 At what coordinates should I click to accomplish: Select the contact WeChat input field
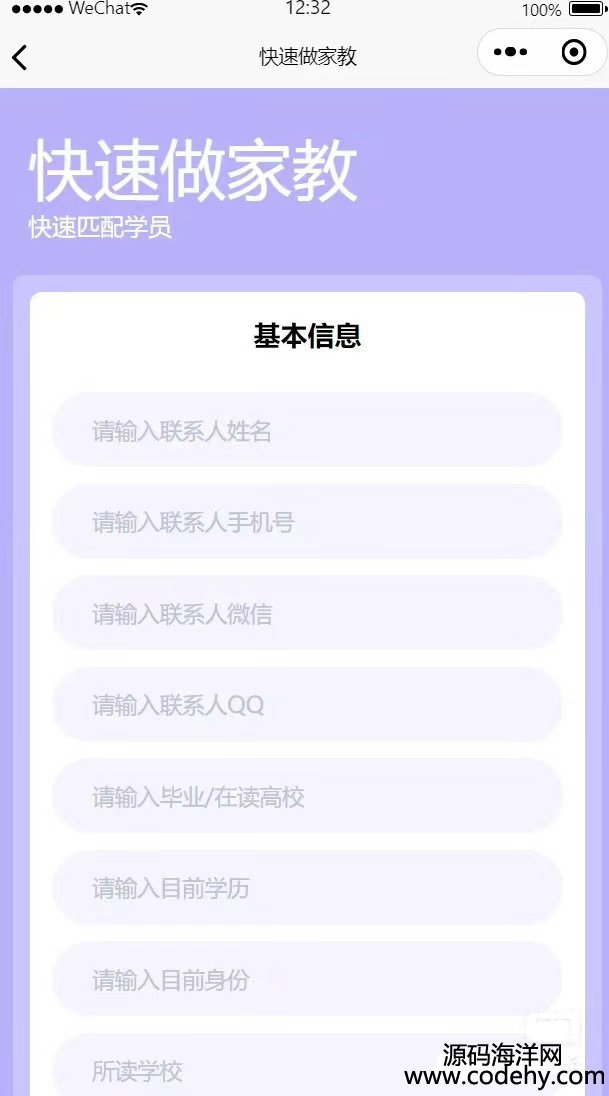(307, 613)
